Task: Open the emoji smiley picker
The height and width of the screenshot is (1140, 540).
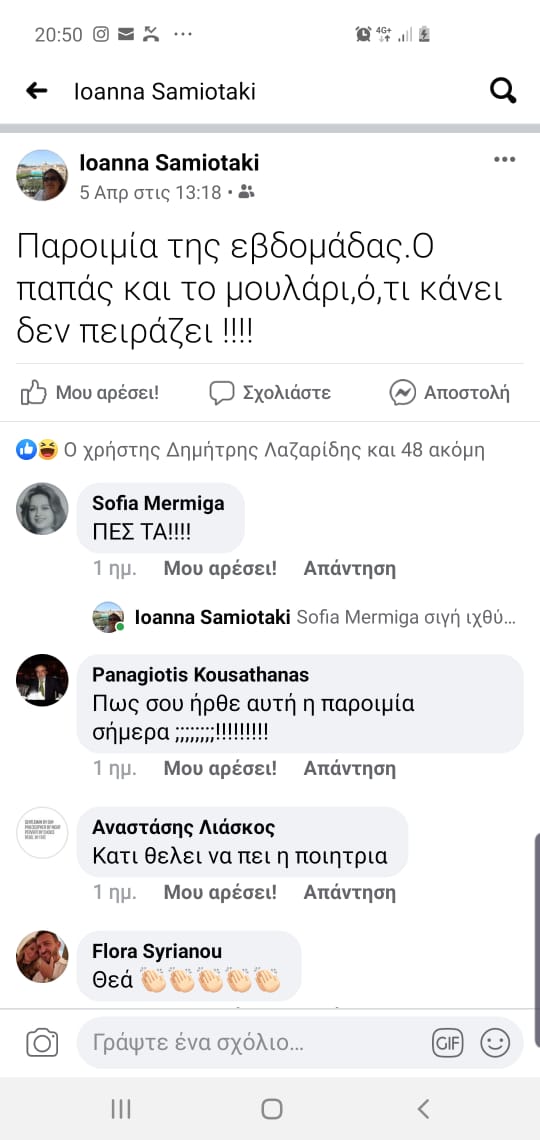Action: click(x=495, y=1043)
